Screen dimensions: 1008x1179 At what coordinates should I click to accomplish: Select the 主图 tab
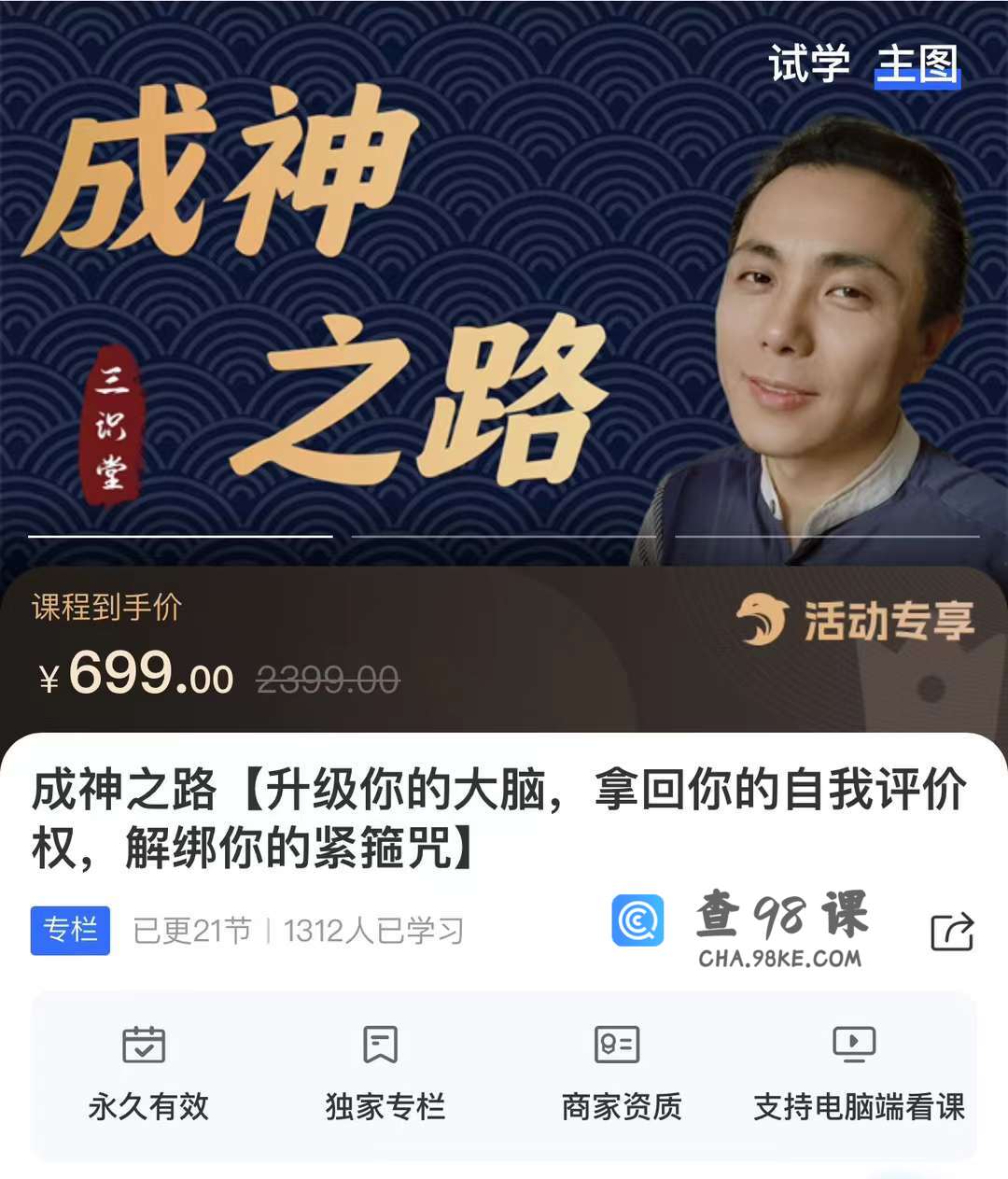click(917, 64)
